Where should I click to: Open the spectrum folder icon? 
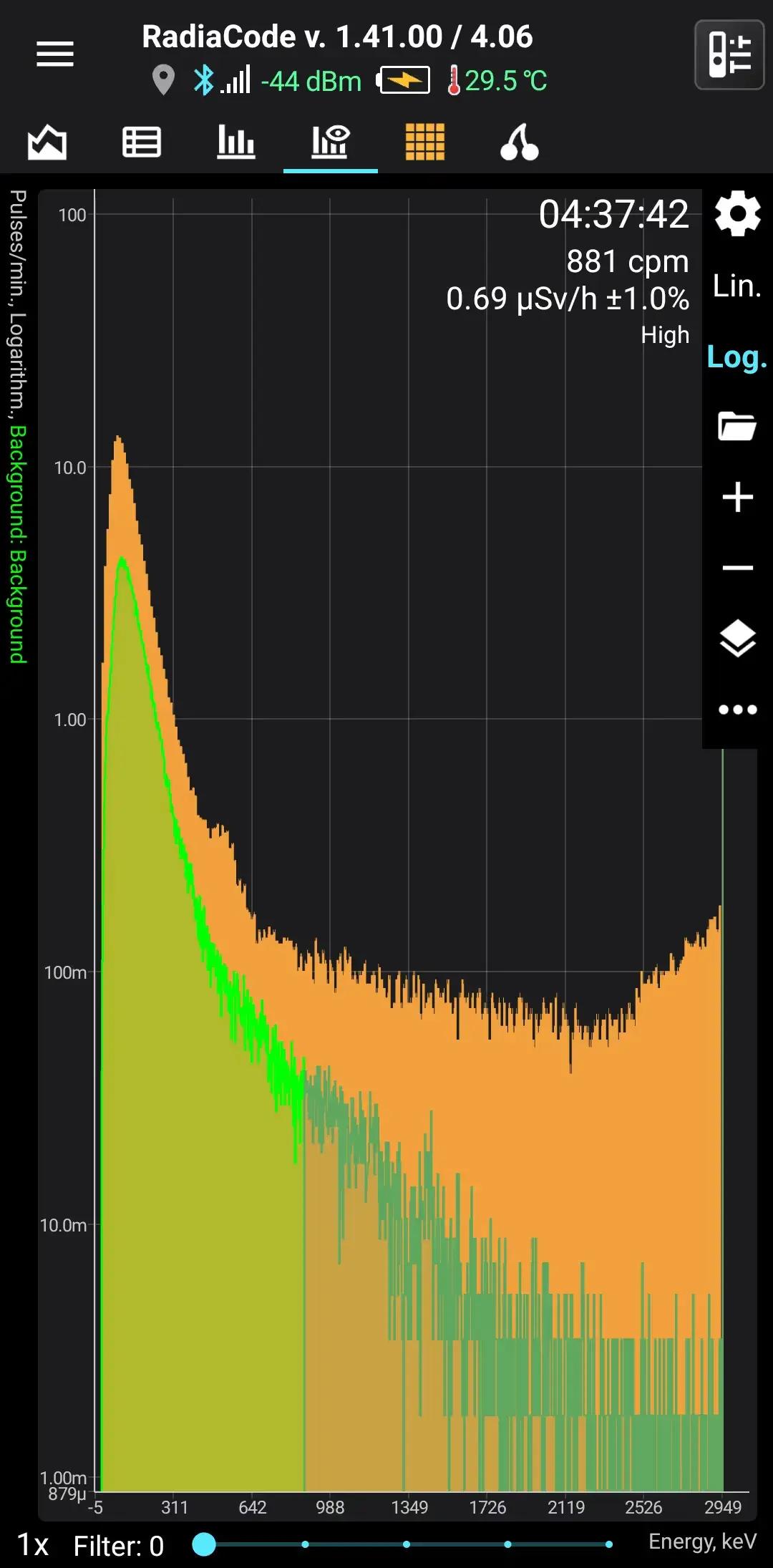737,427
